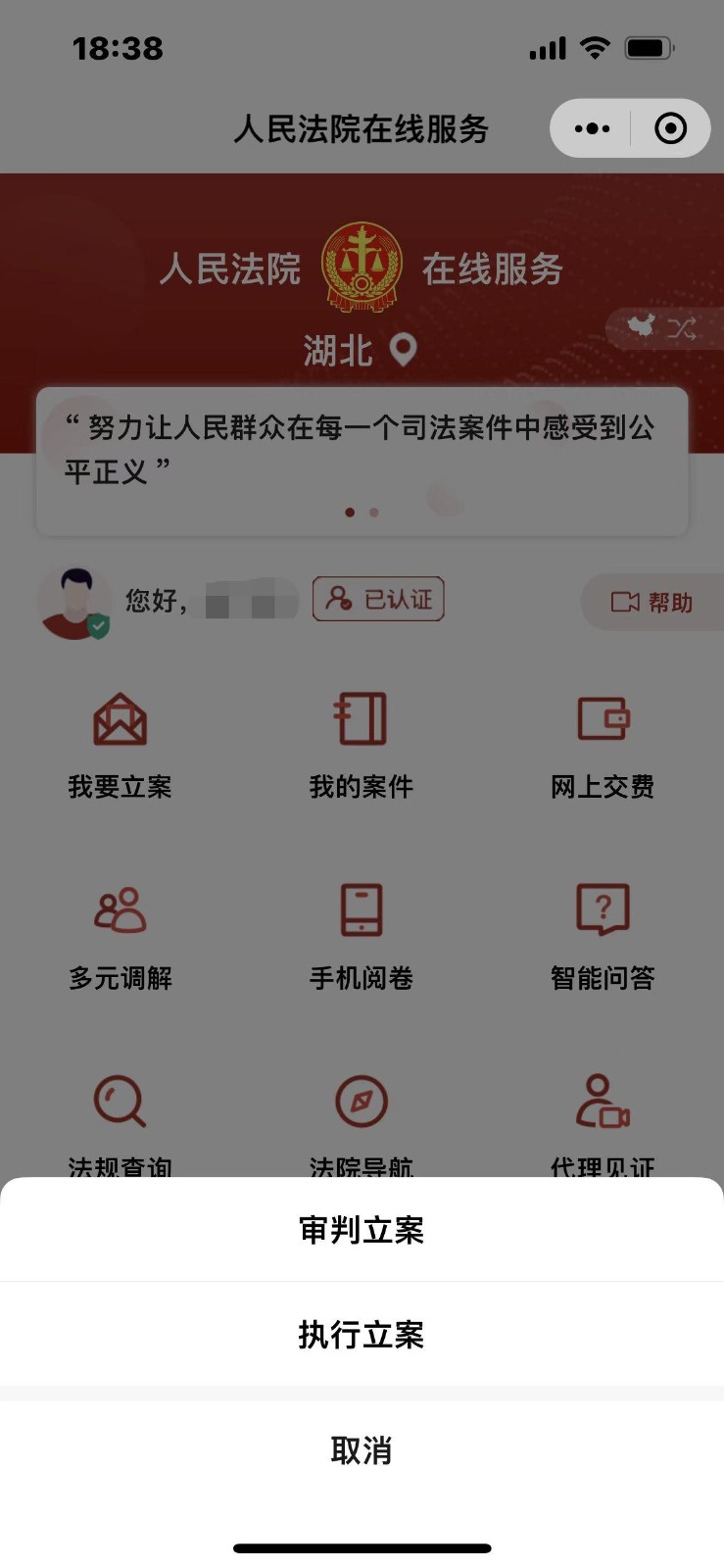Close the mini program via the circle icon

[671, 128]
